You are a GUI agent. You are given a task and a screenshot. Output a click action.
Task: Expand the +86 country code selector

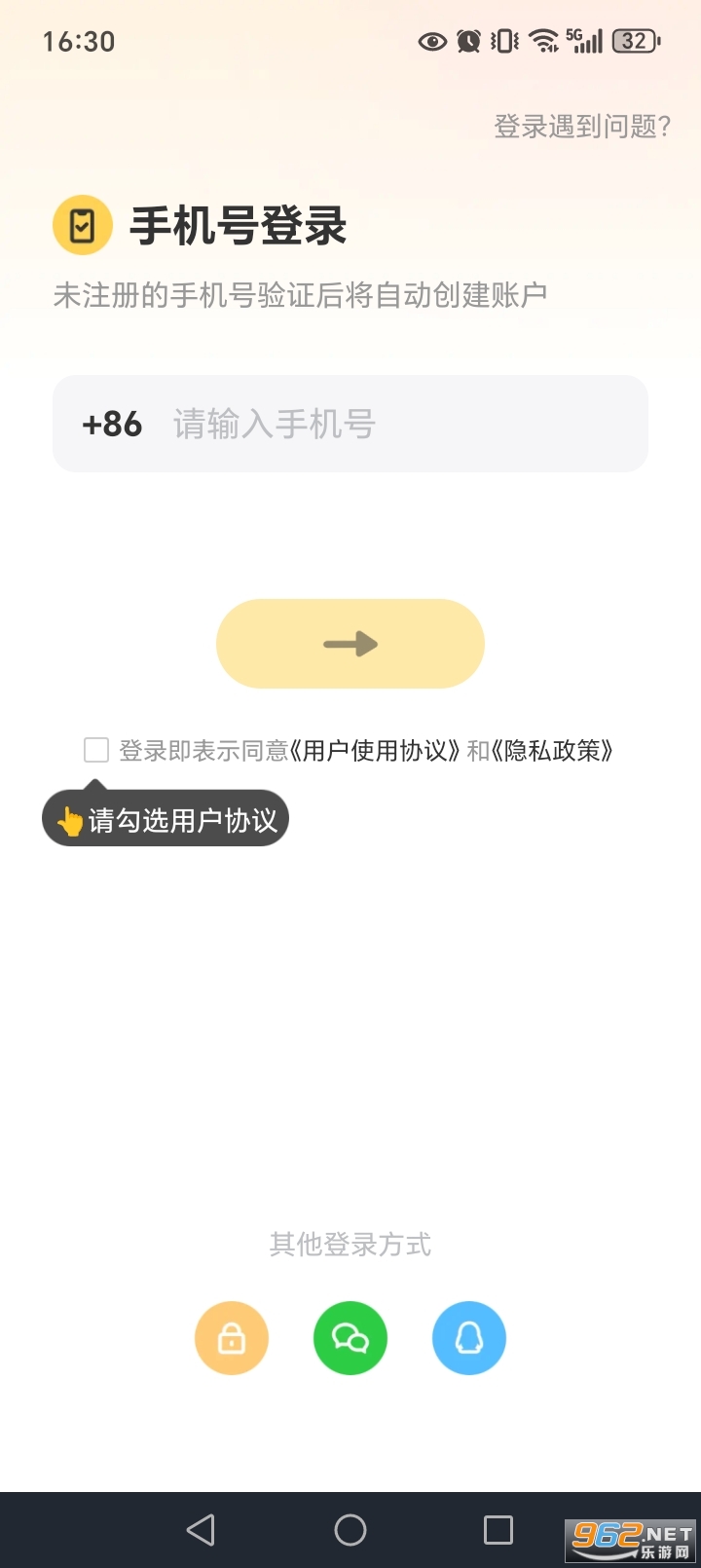tap(111, 424)
